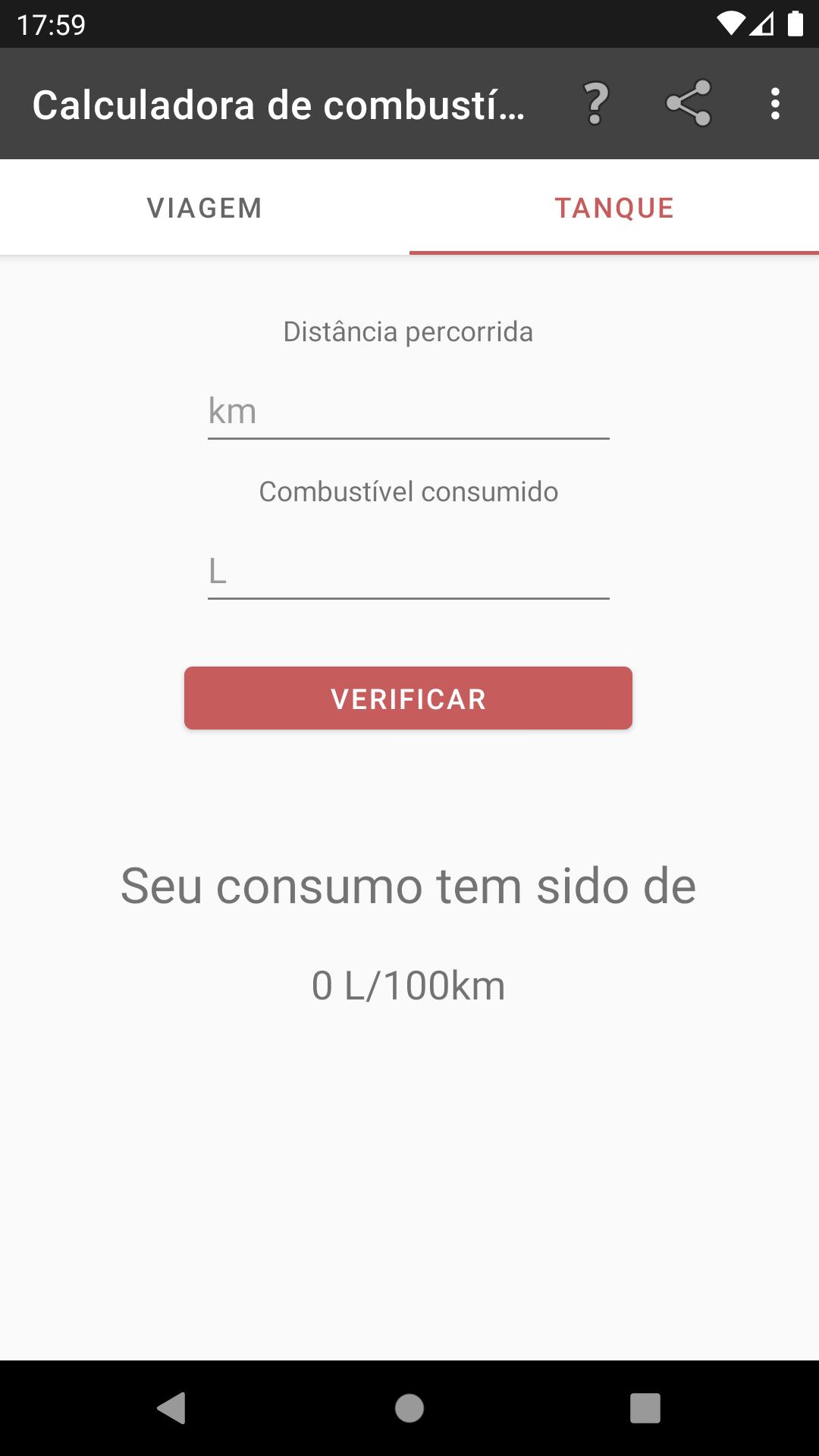This screenshot has width=819, height=1456.
Task: Select the Tanque tab
Action: point(614,208)
